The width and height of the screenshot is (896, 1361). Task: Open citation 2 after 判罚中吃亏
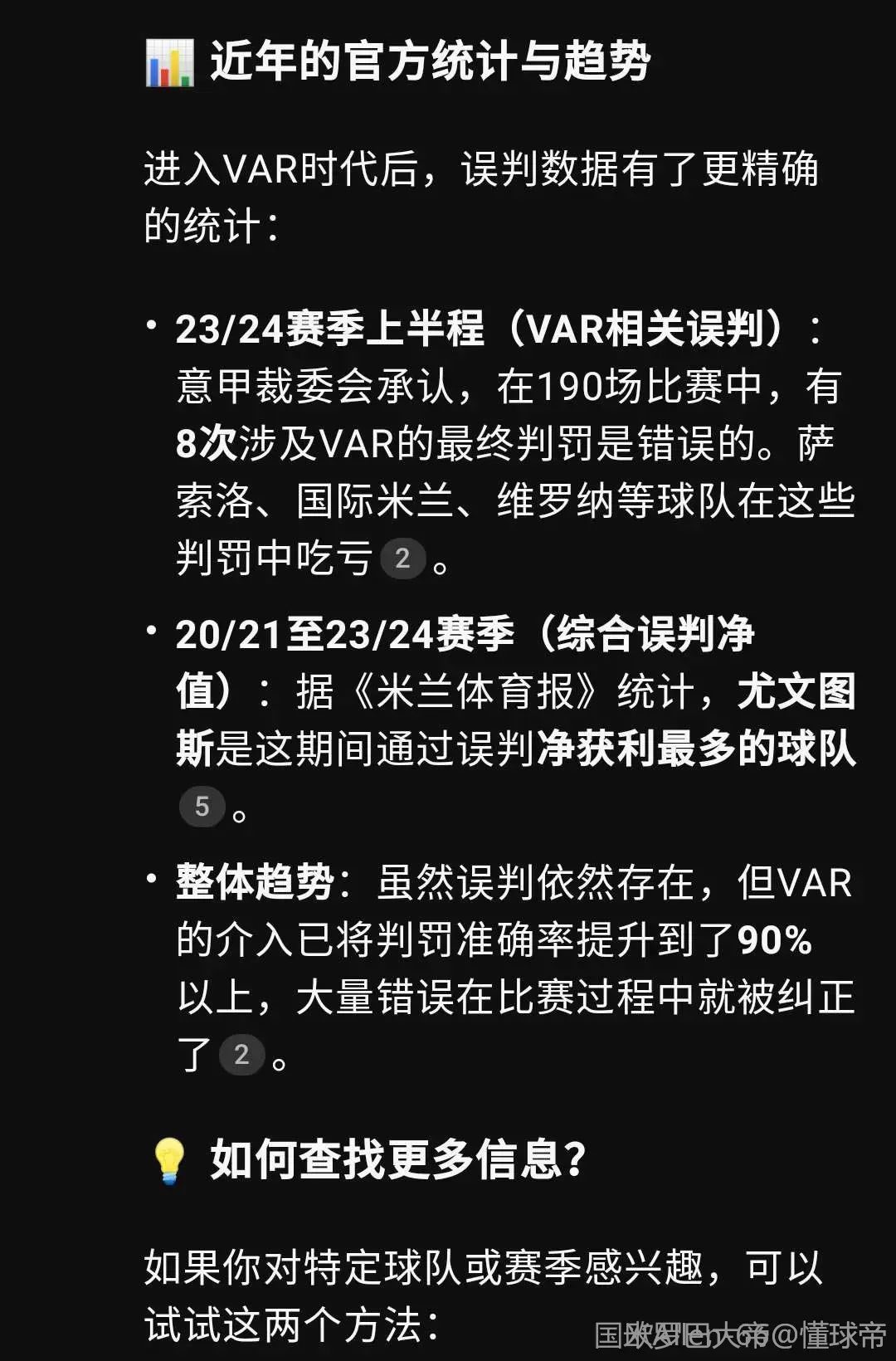point(402,559)
